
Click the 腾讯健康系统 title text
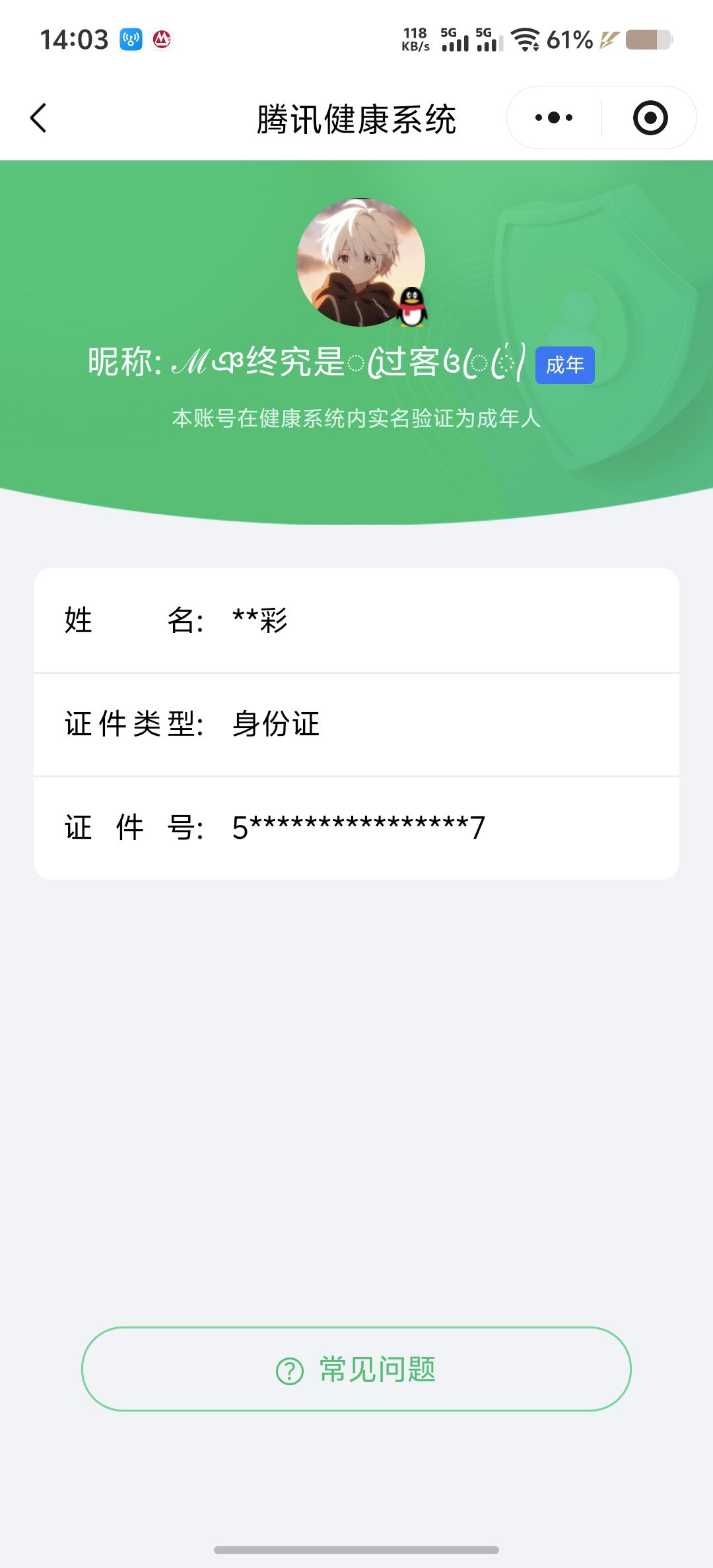tap(356, 116)
